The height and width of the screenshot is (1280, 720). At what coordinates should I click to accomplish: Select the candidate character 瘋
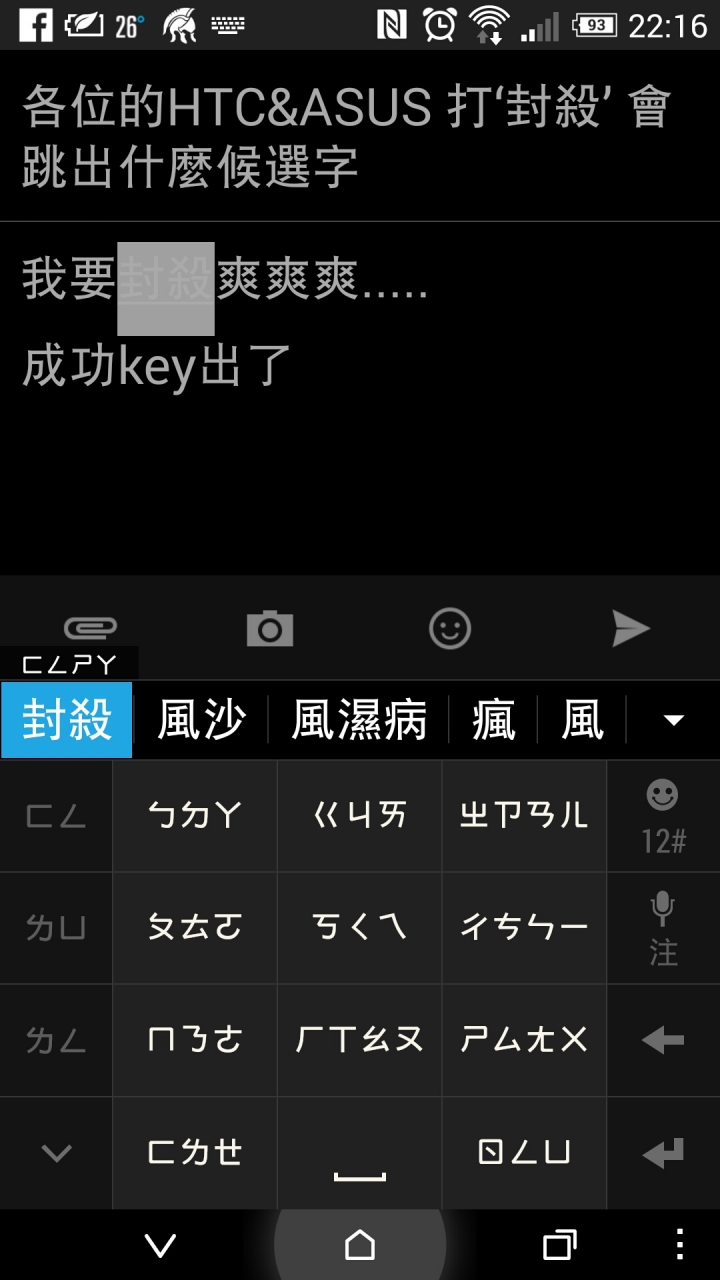(x=493, y=720)
